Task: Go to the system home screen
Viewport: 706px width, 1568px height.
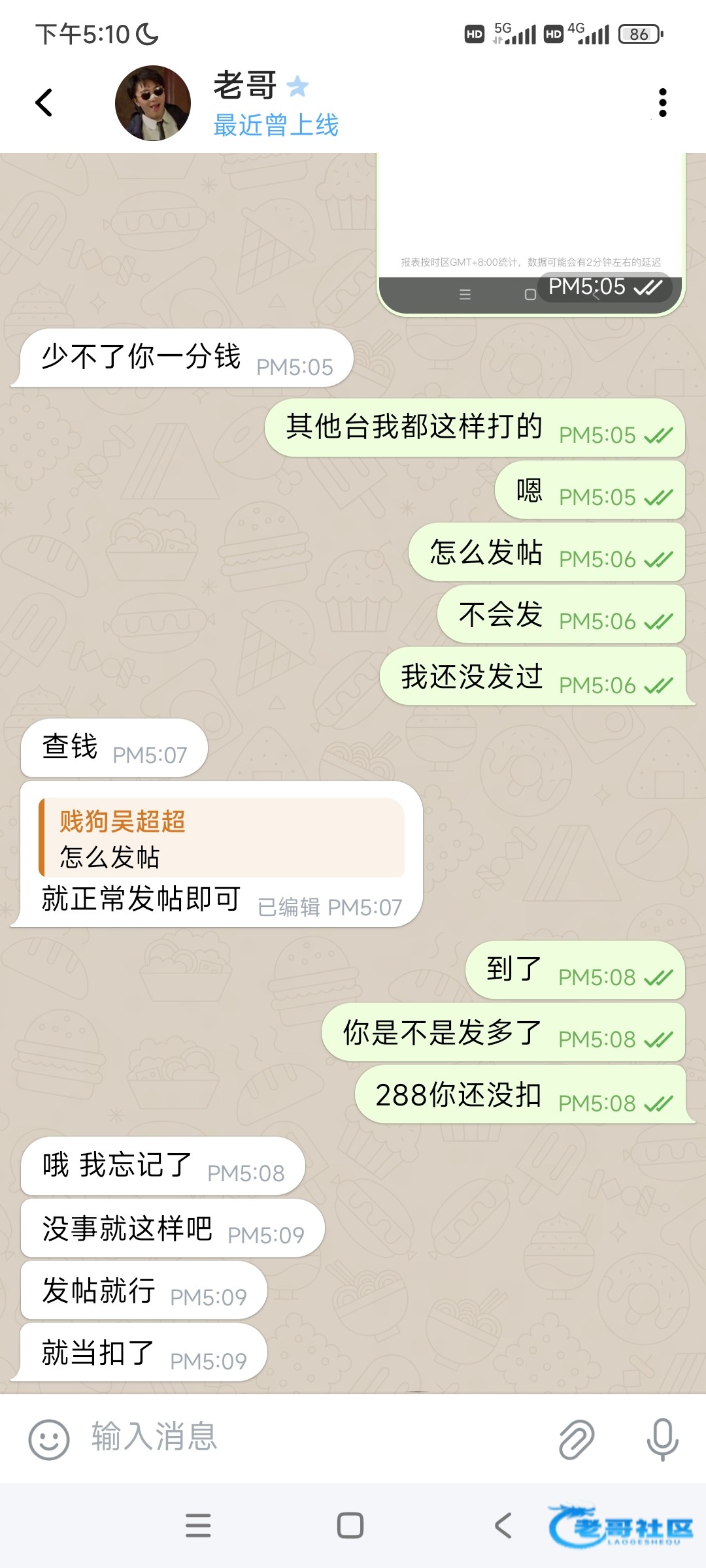Action: (x=350, y=1526)
